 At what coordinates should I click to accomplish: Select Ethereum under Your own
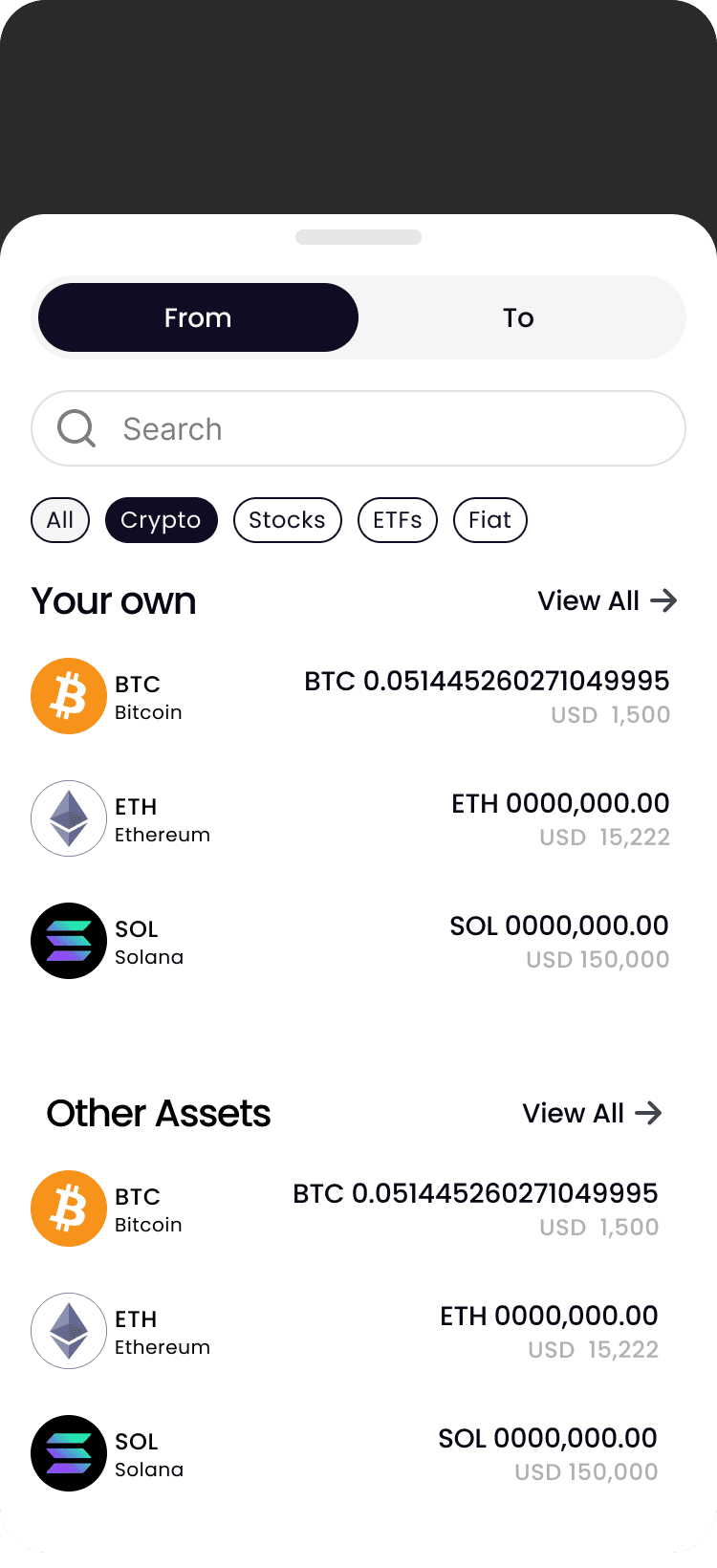tap(350, 818)
